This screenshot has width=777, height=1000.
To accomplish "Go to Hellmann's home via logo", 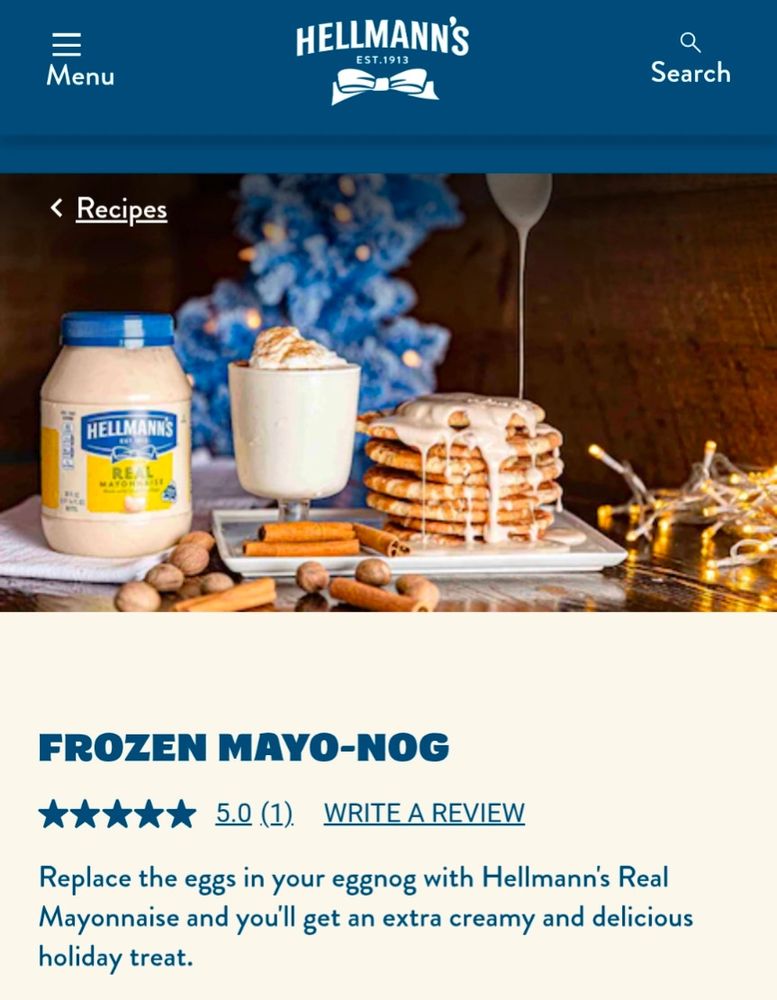I will click(x=383, y=60).
